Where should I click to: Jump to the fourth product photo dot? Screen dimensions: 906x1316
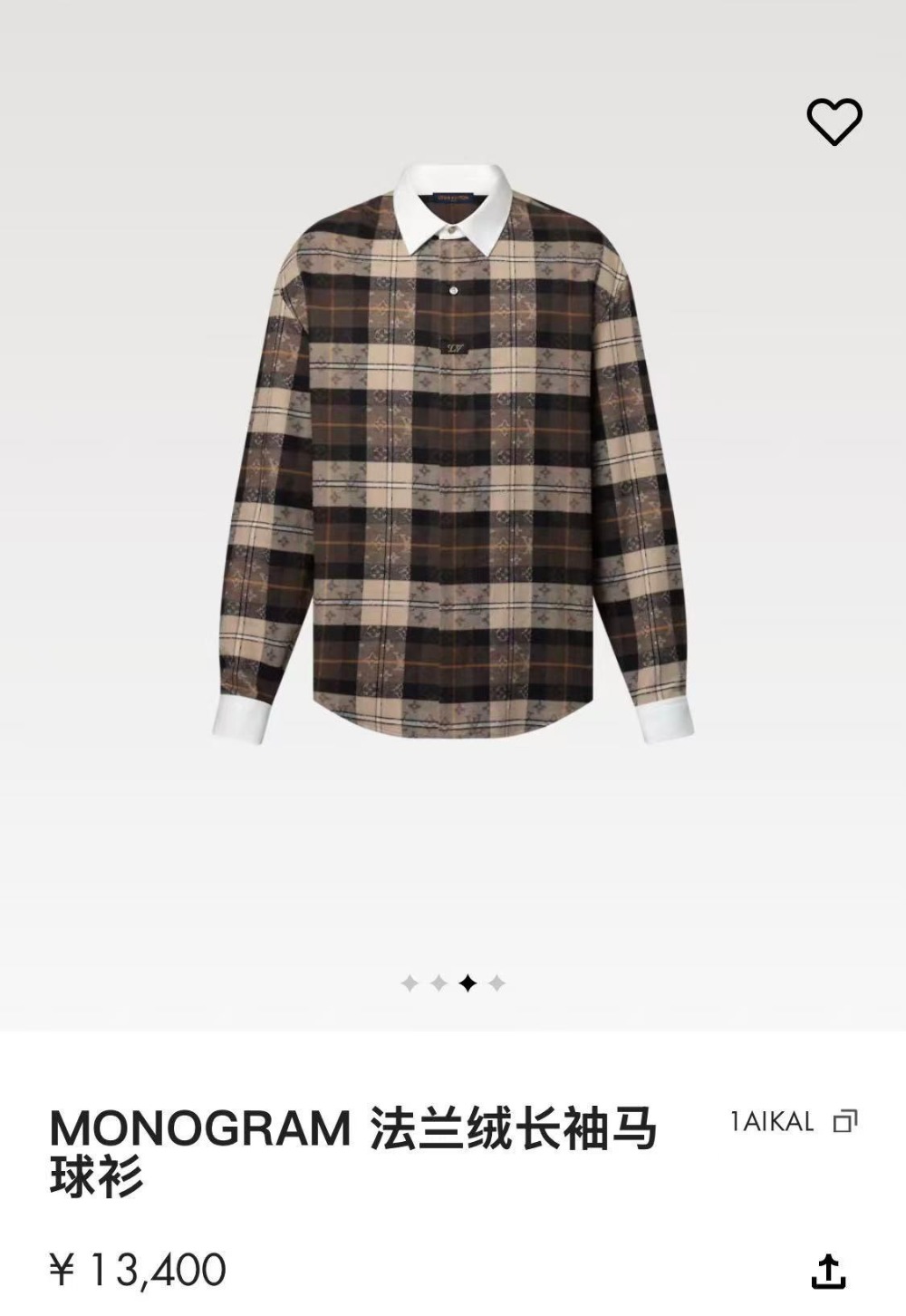pyautogui.click(x=496, y=983)
